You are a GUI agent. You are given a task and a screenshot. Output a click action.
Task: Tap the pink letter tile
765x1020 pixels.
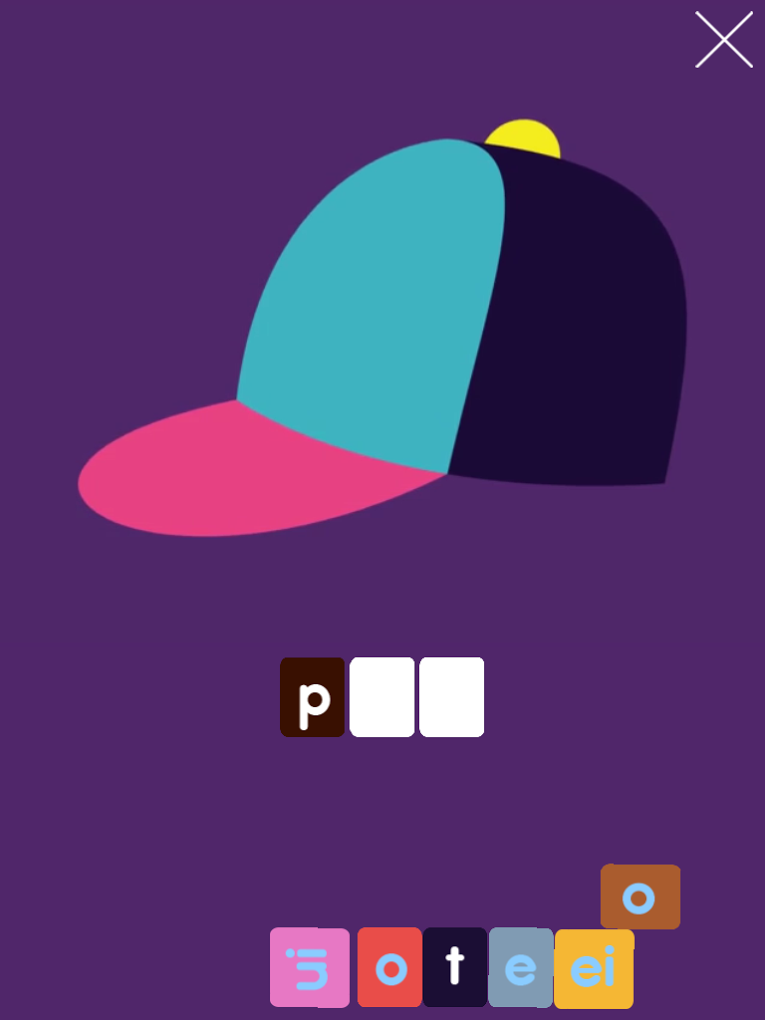tap(309, 967)
